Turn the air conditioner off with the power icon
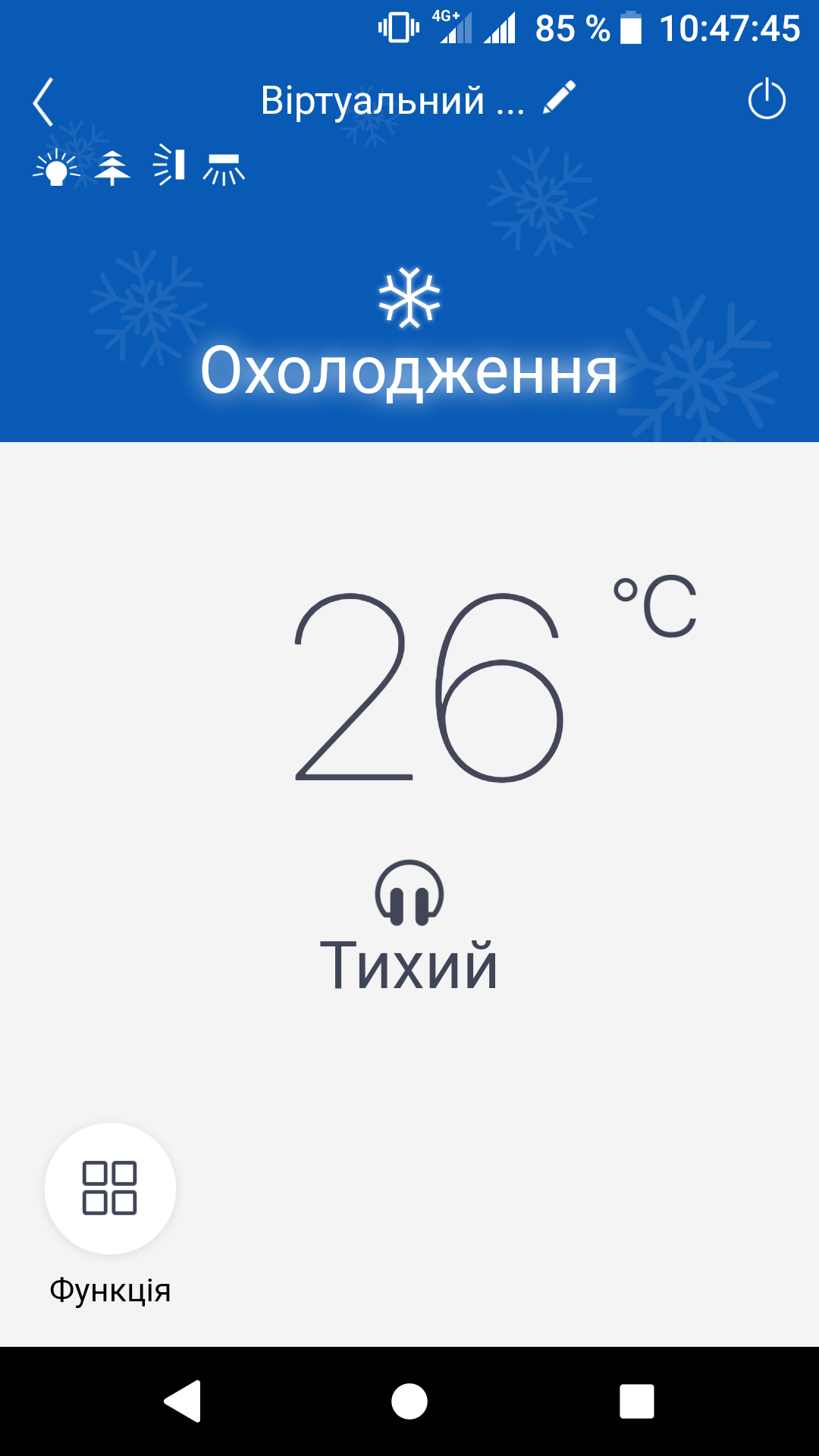The width and height of the screenshot is (819, 1456). pos(767,99)
